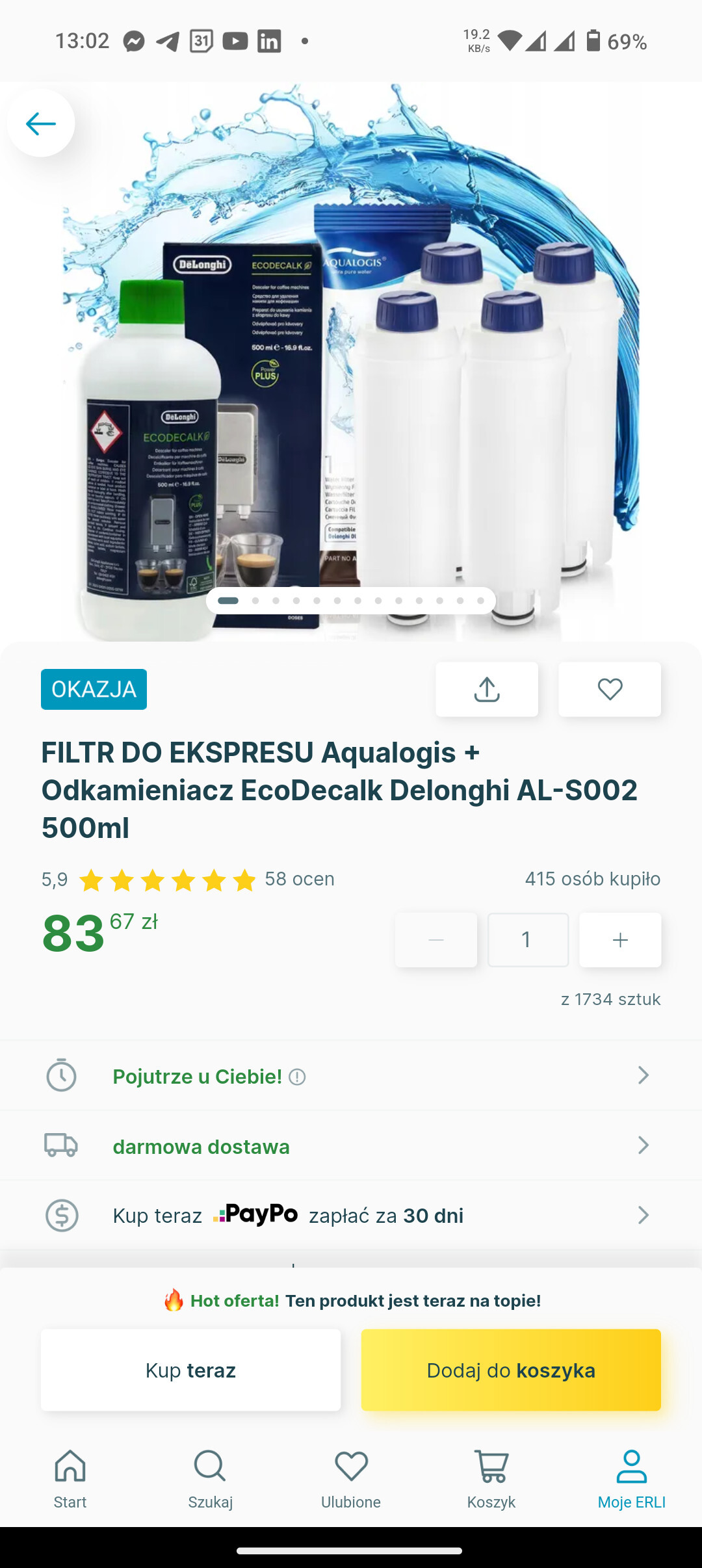Open the darmowa dostawa details
Viewport: 702px width, 1568px height.
351,1145
